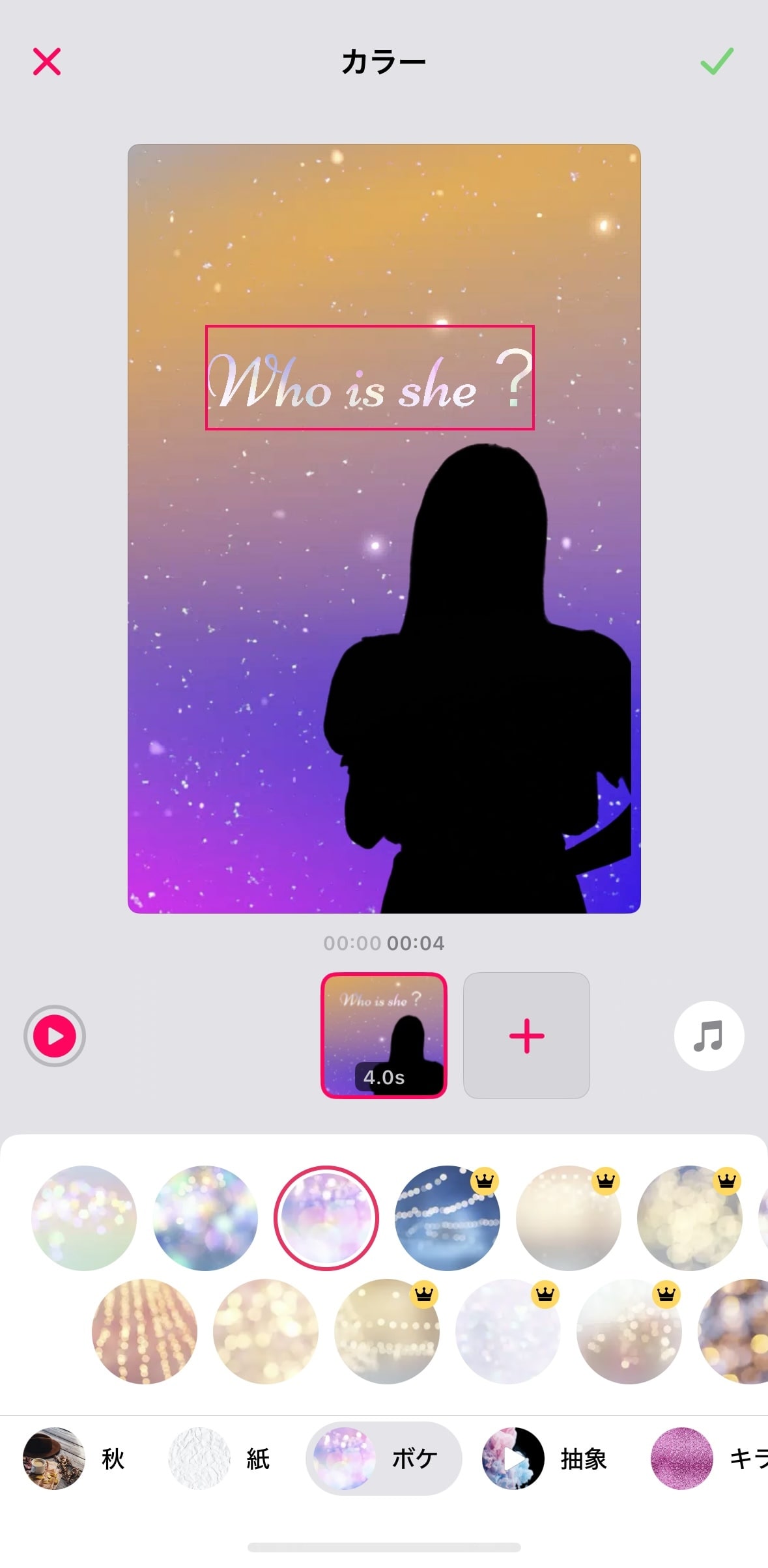Switch to the 紙 category
Viewport: 768px width, 1568px height.
pos(220,1459)
